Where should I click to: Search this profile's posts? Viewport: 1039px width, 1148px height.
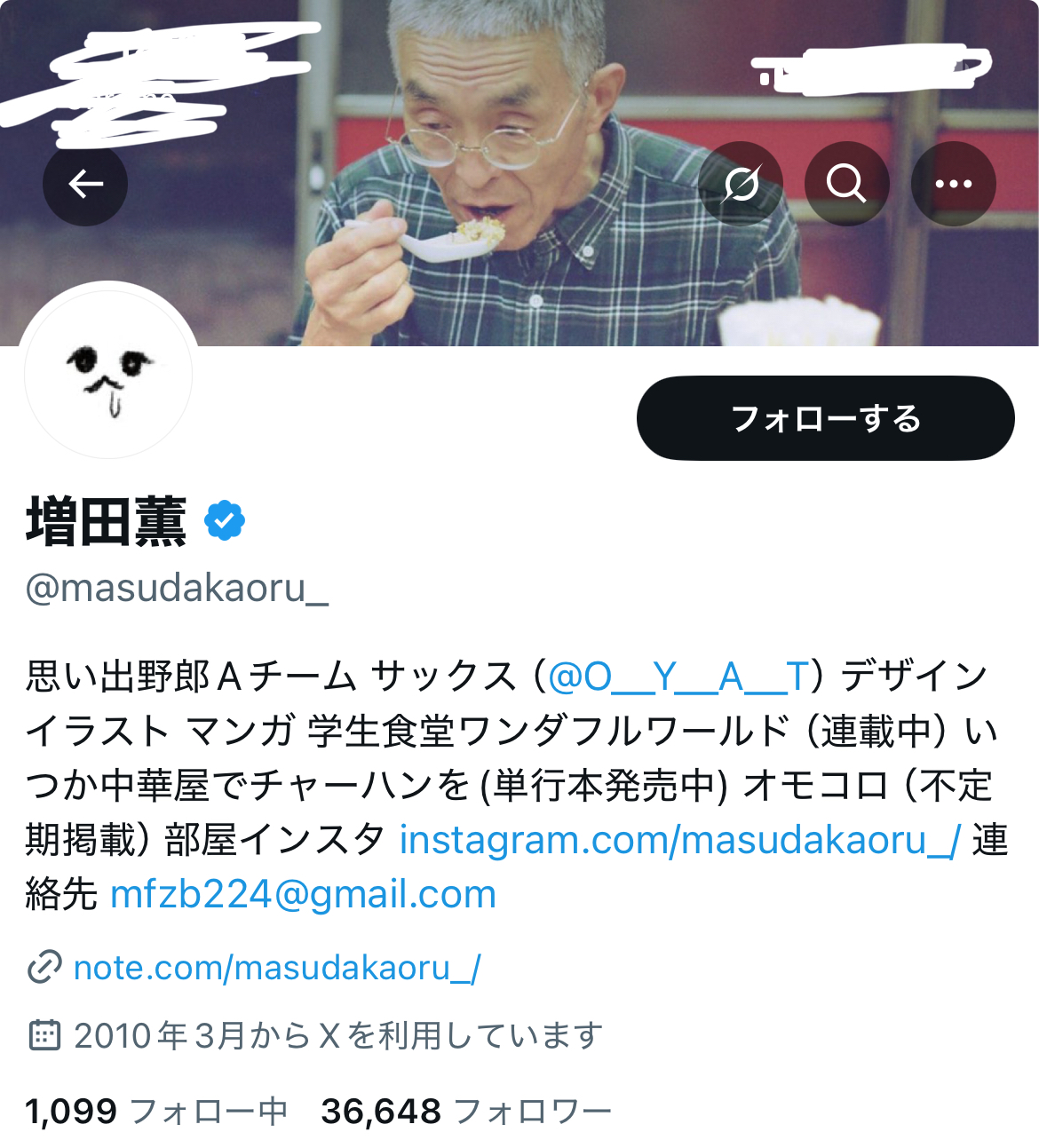pos(846,184)
